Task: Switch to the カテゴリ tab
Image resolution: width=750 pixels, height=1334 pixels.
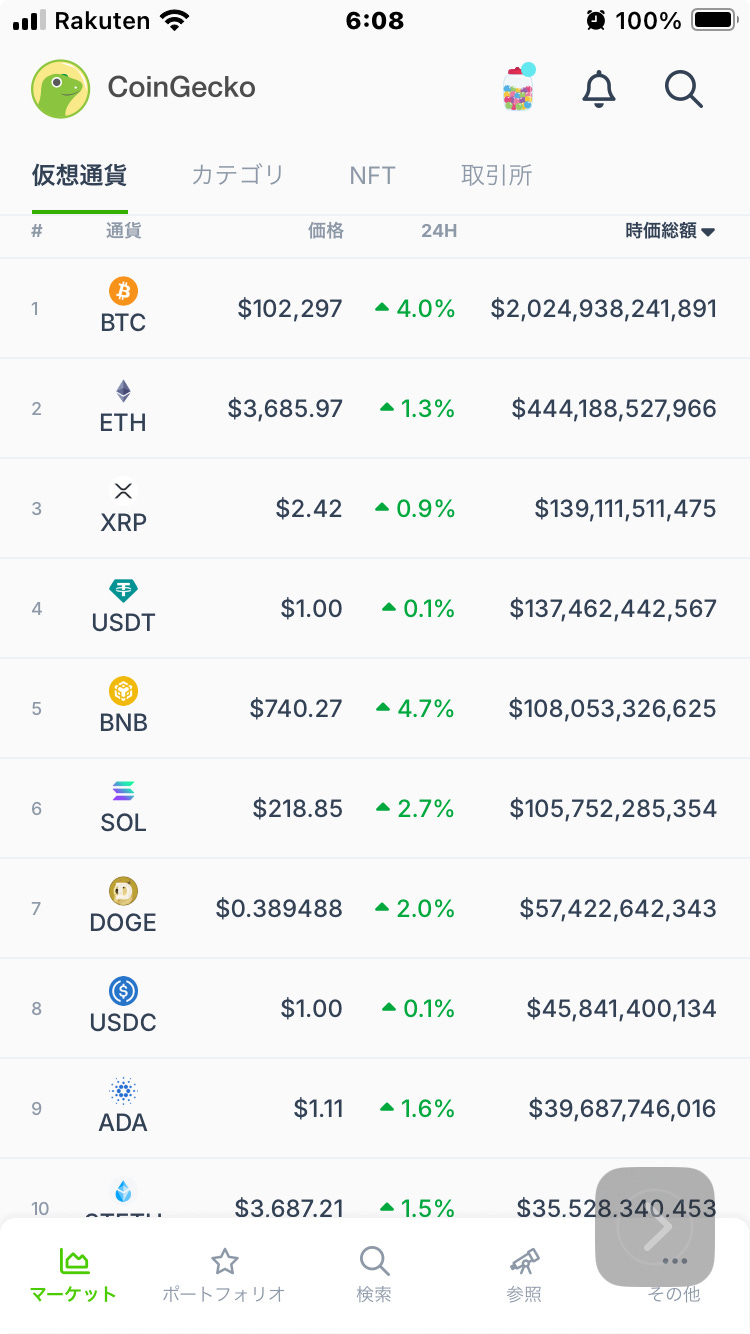Action: (x=238, y=175)
